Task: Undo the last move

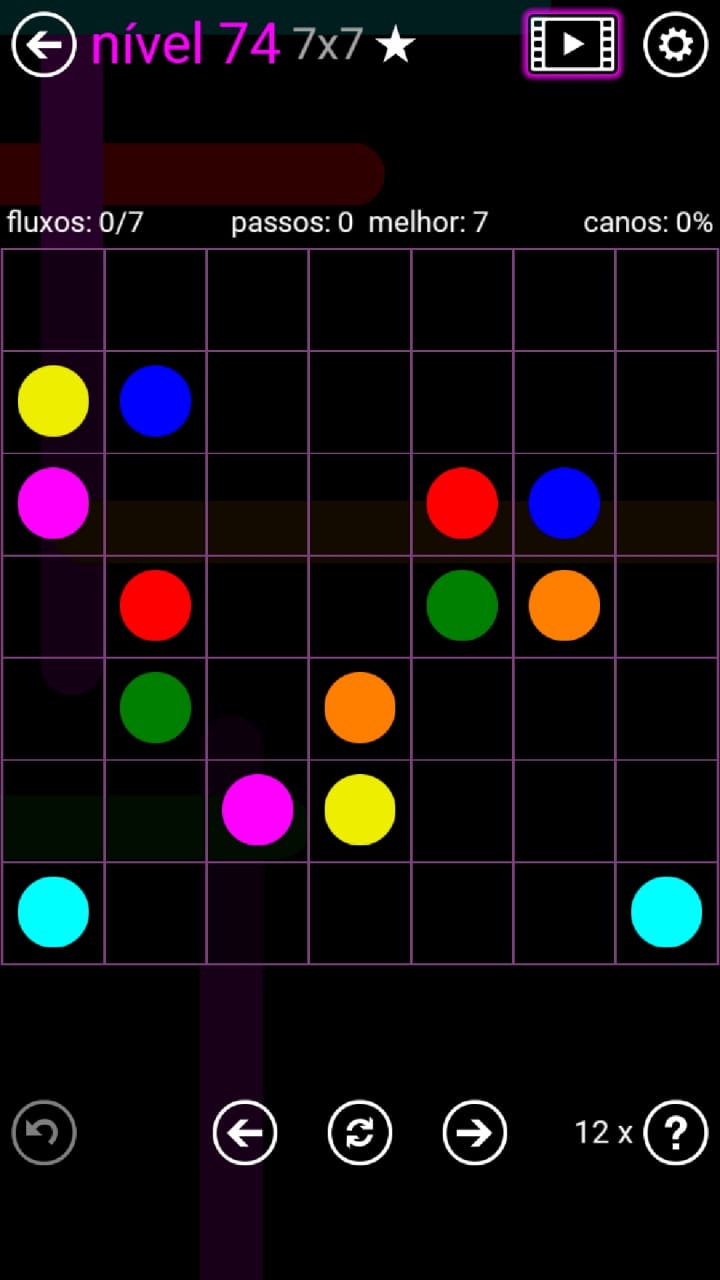Action: tap(44, 1132)
